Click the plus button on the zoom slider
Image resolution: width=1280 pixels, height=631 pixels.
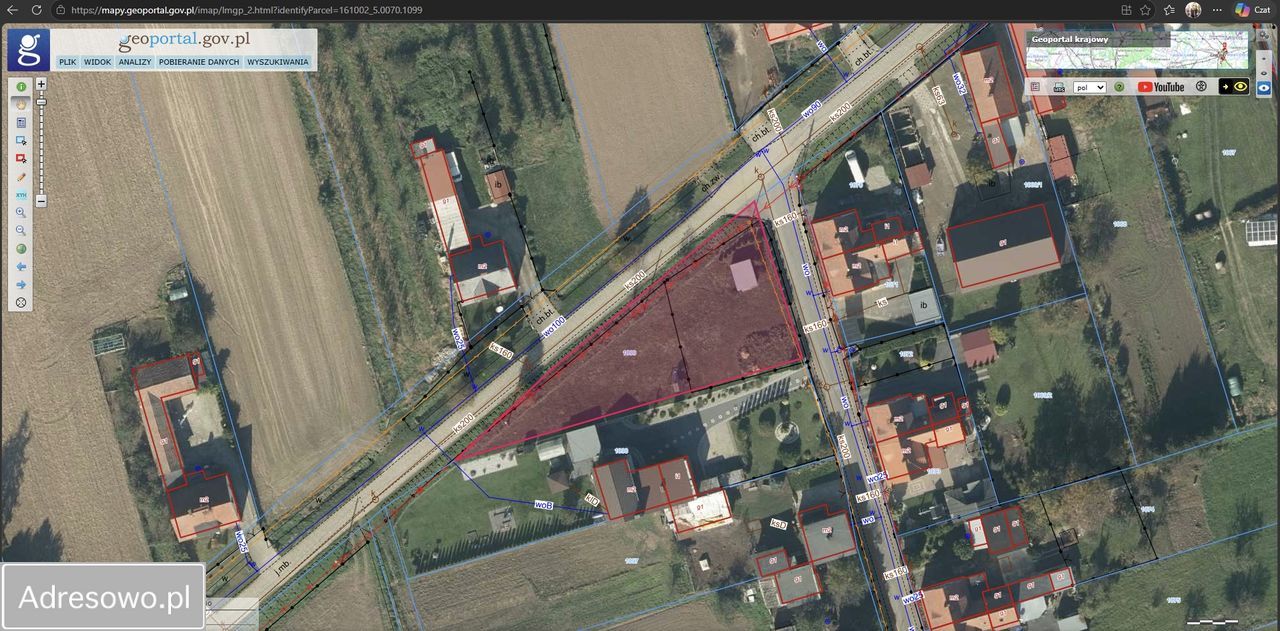[41, 85]
